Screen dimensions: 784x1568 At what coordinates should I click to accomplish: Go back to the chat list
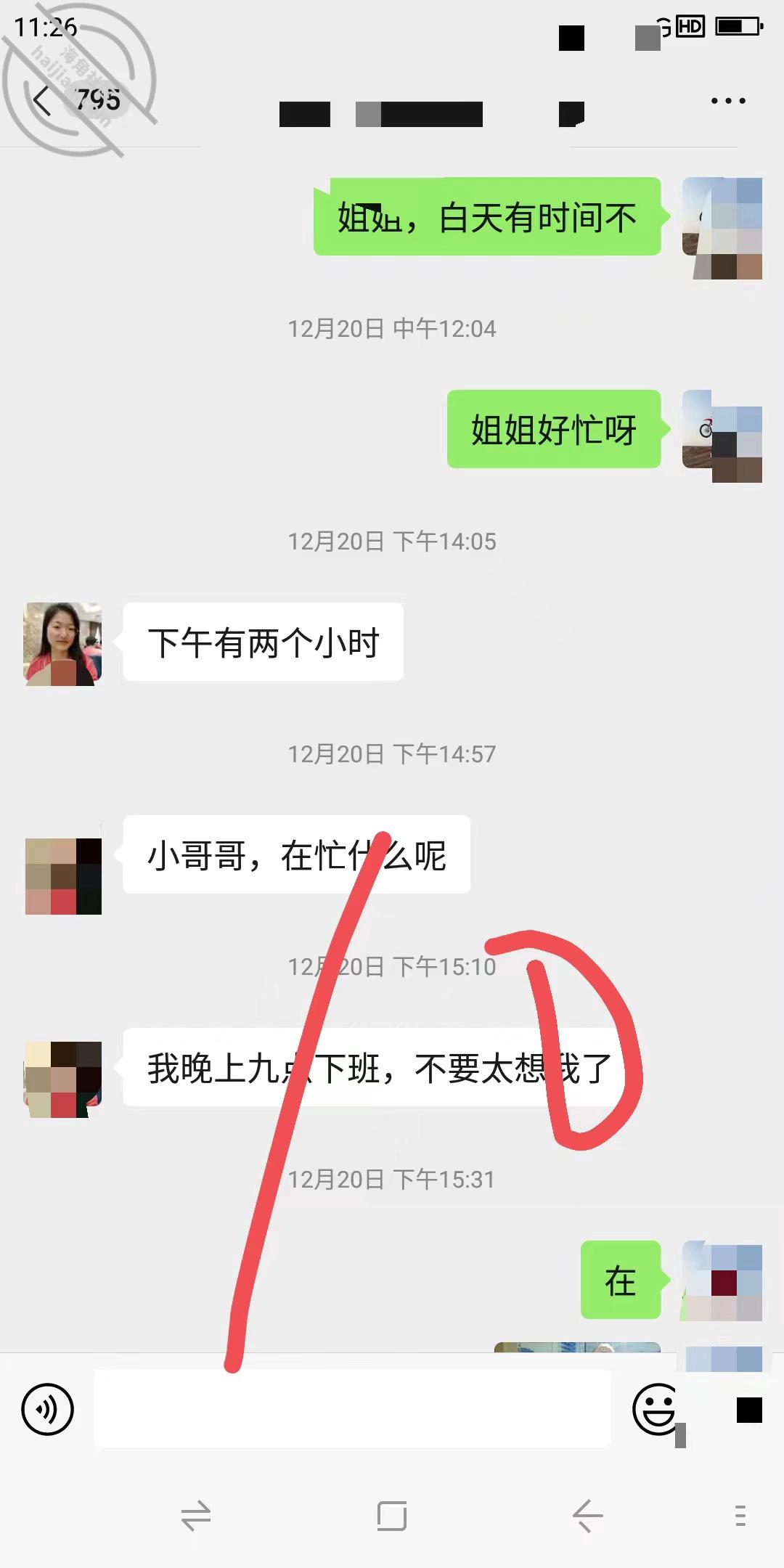click(43, 100)
